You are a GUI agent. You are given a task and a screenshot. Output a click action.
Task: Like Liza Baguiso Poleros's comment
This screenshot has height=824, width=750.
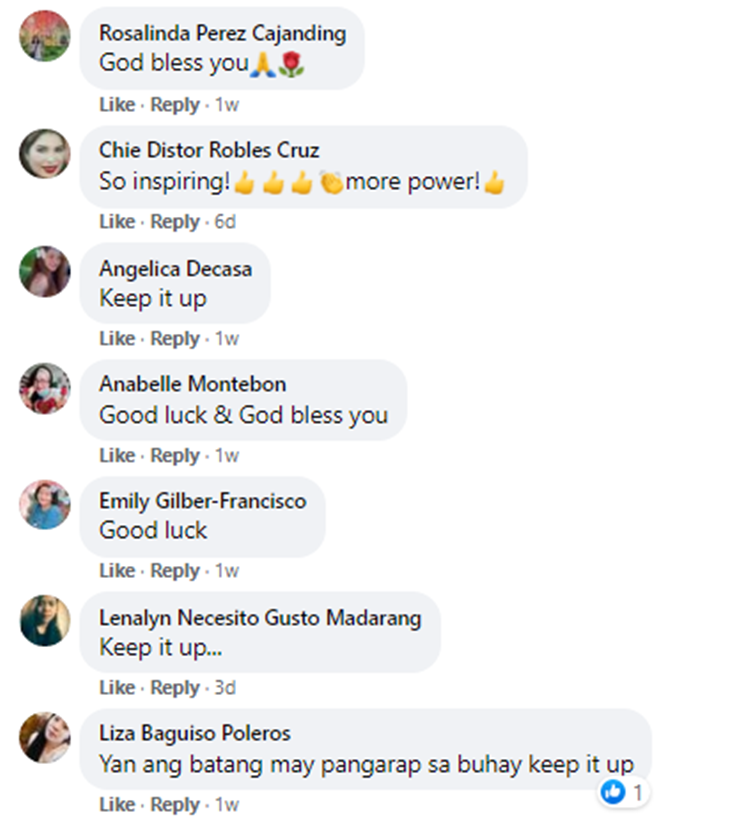(x=116, y=805)
